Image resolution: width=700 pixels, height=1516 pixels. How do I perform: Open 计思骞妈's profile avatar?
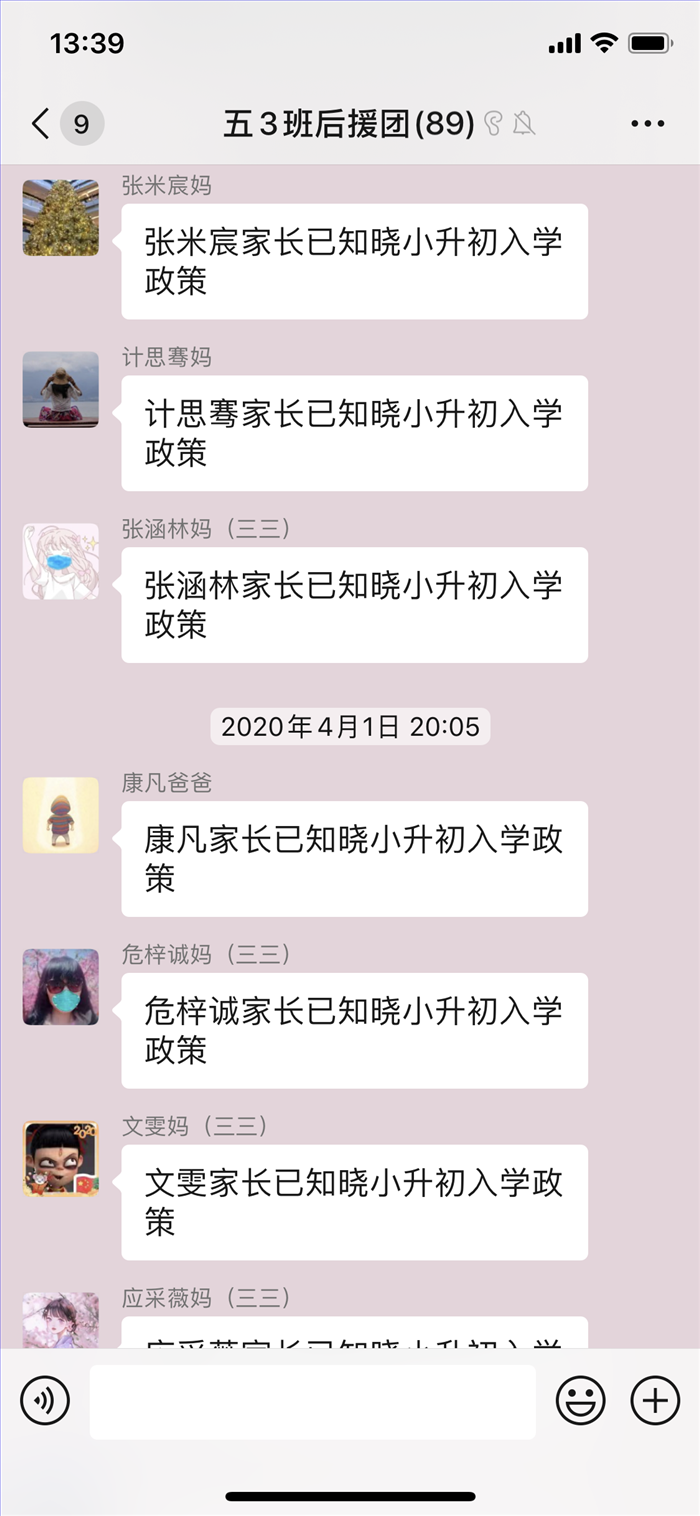(61, 390)
